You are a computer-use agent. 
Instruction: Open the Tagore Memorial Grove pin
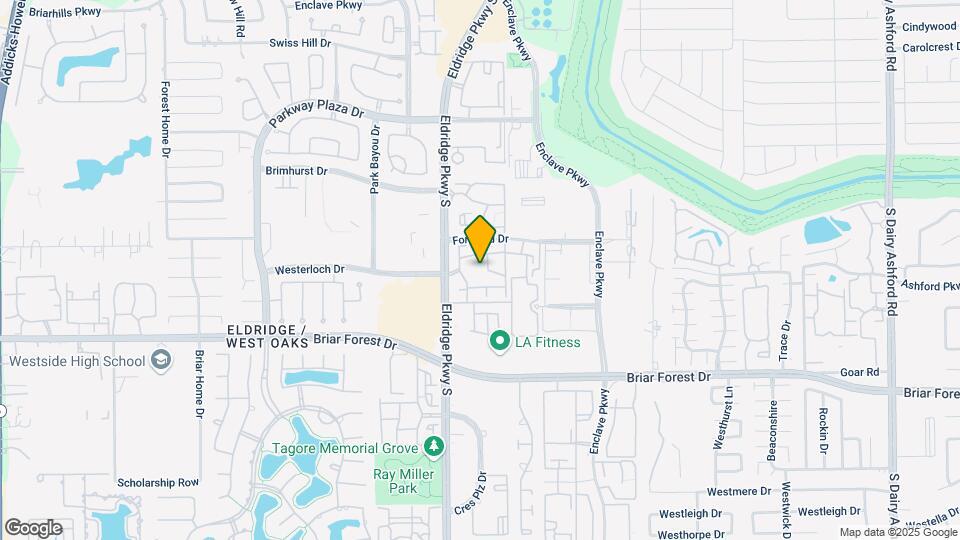[x=433, y=444]
